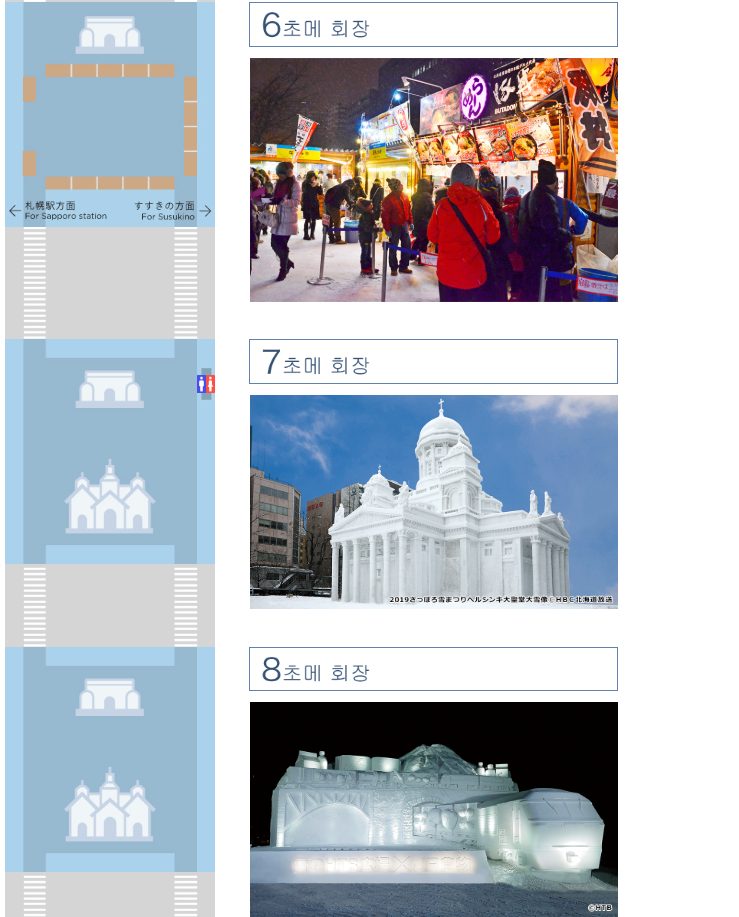Tap the Helsinki cathedral snow sculpture photo
The height and width of the screenshot is (917, 739).
[x=433, y=501]
